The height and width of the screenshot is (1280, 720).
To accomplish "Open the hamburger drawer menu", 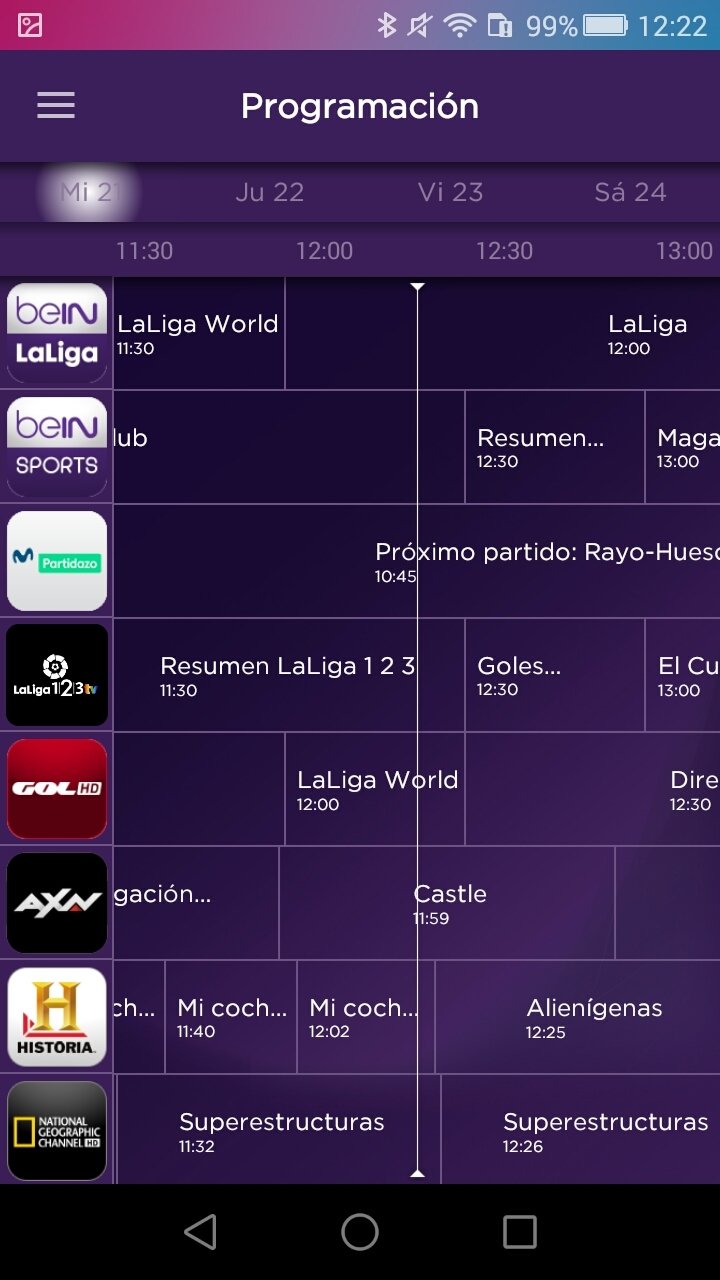I will (56, 106).
